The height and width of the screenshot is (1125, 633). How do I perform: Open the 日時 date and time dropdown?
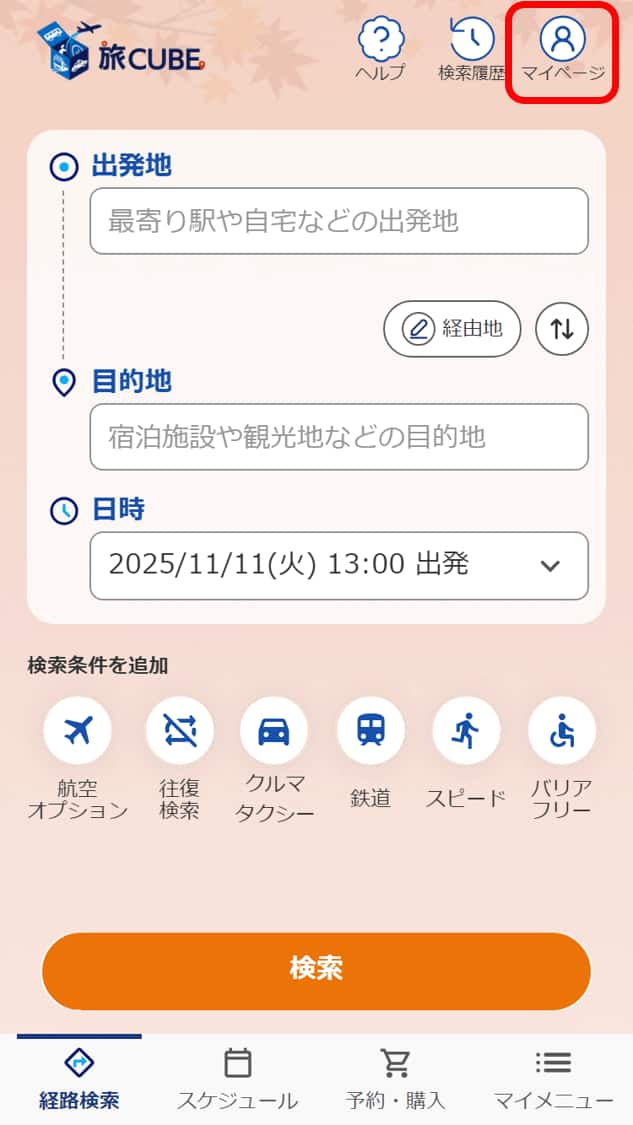click(x=339, y=565)
